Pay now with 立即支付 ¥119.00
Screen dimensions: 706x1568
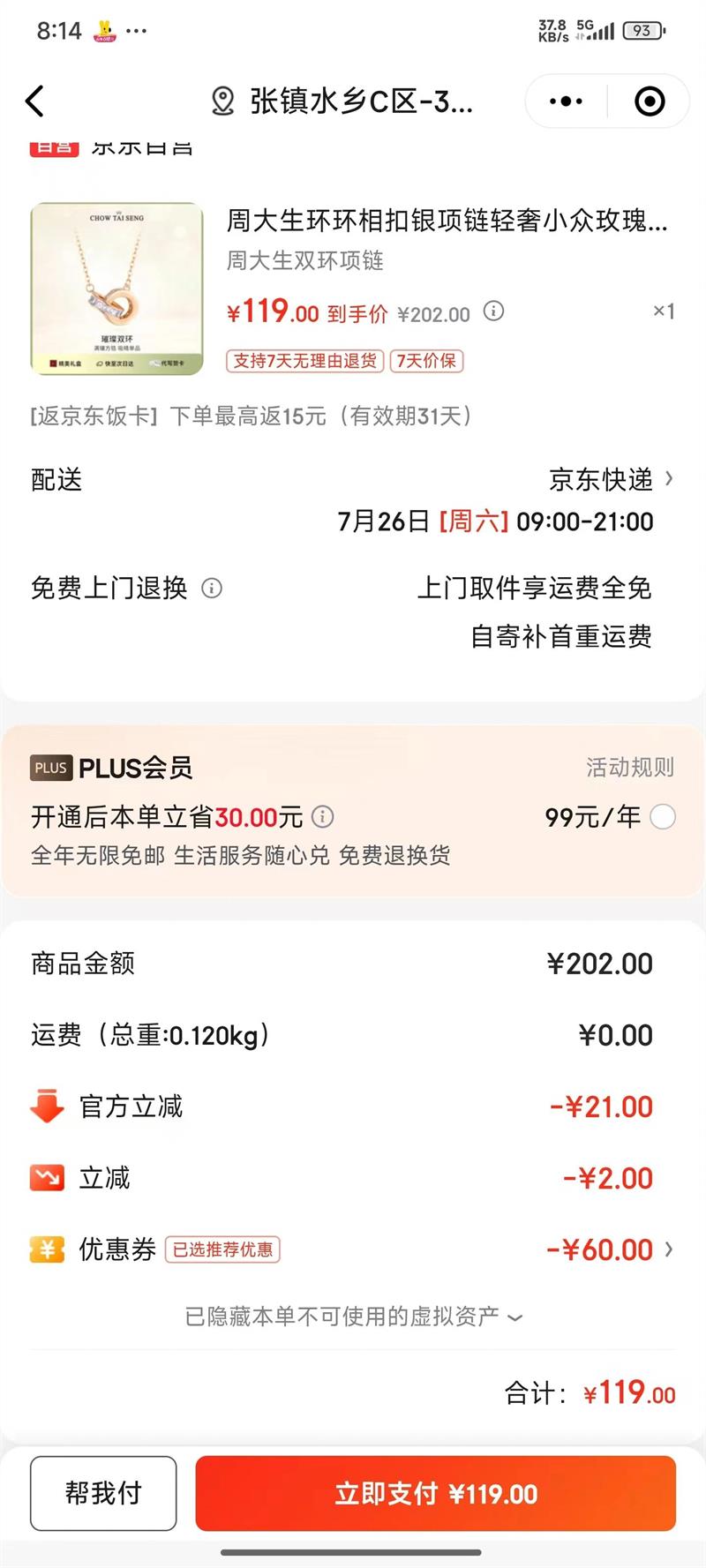[x=435, y=1493]
